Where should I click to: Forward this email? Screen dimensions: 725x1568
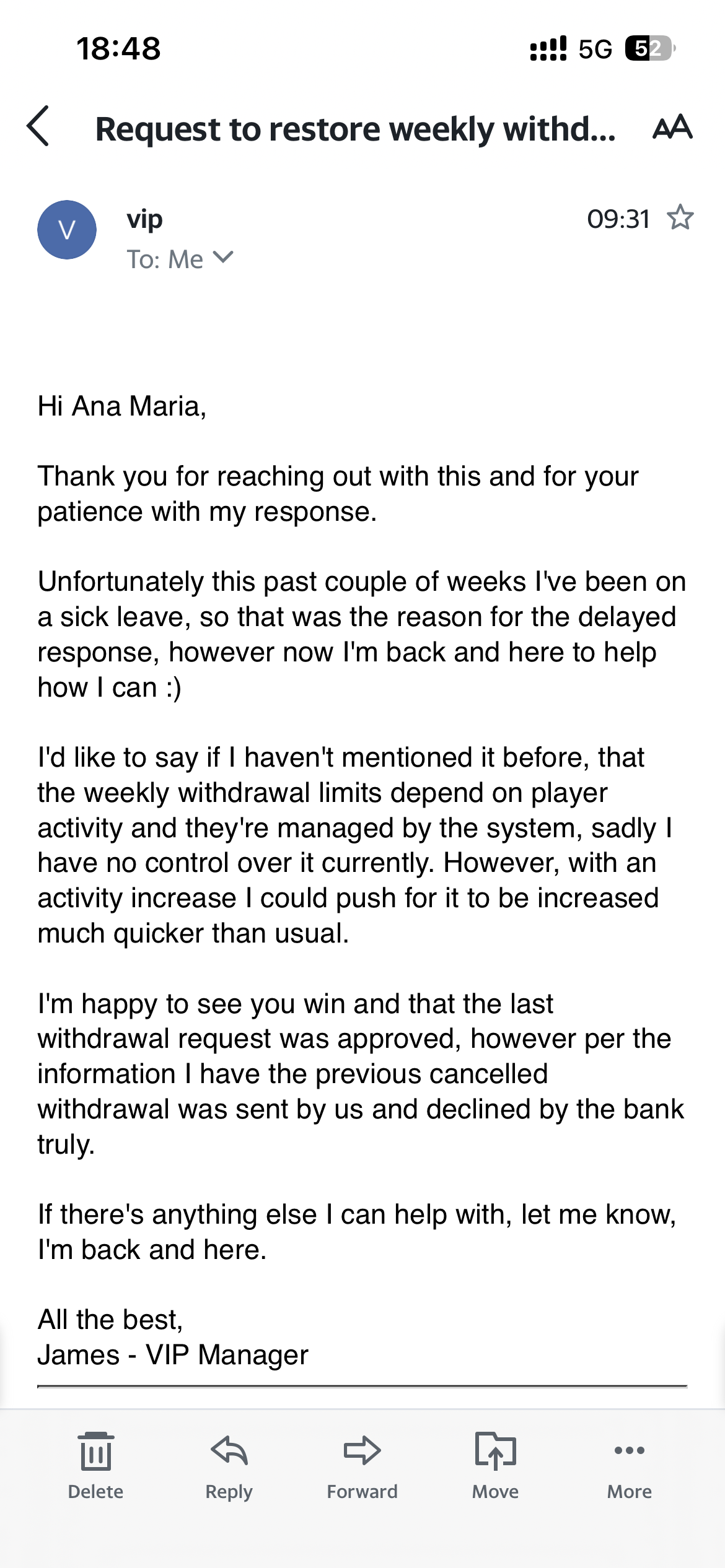pyautogui.click(x=362, y=1465)
